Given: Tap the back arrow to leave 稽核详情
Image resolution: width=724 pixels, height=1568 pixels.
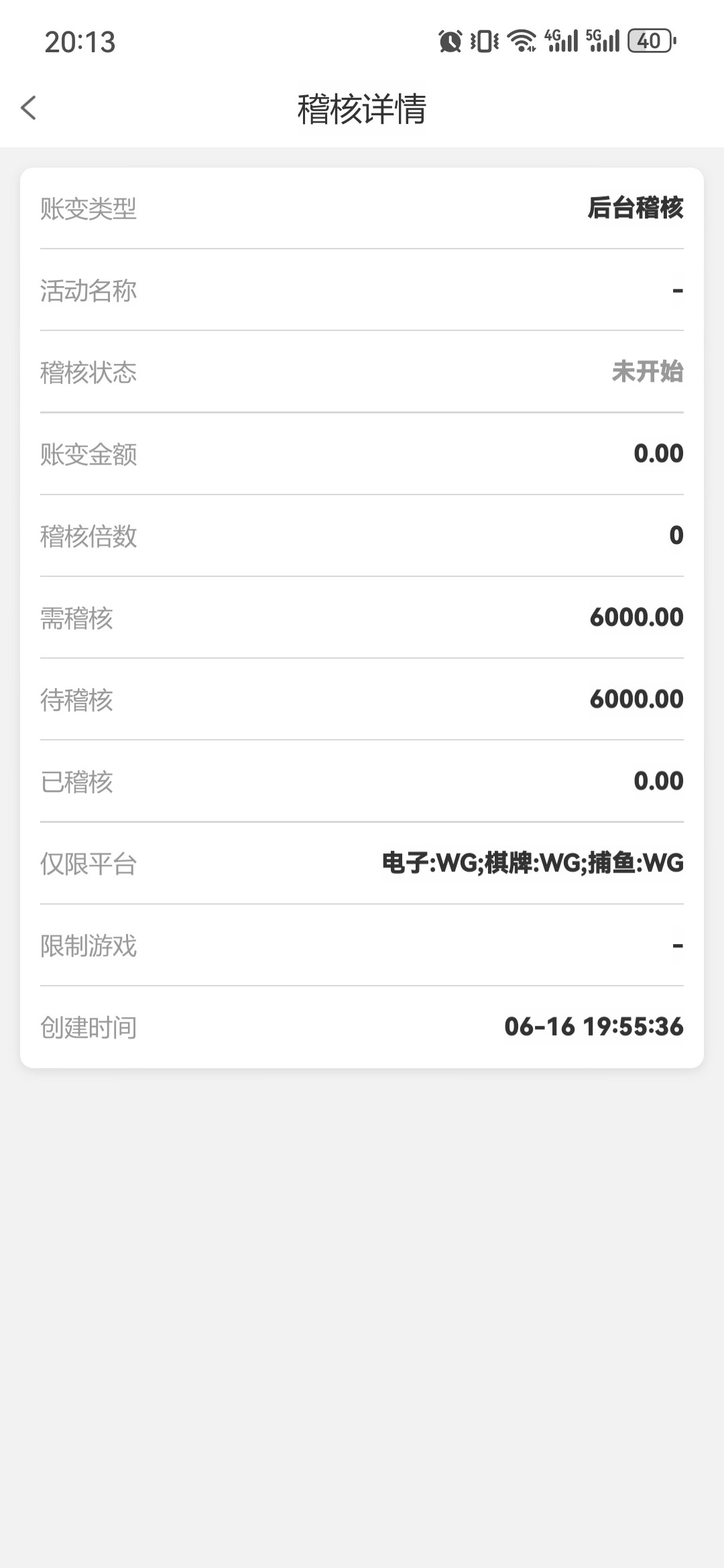Looking at the screenshot, I should pos(29,107).
